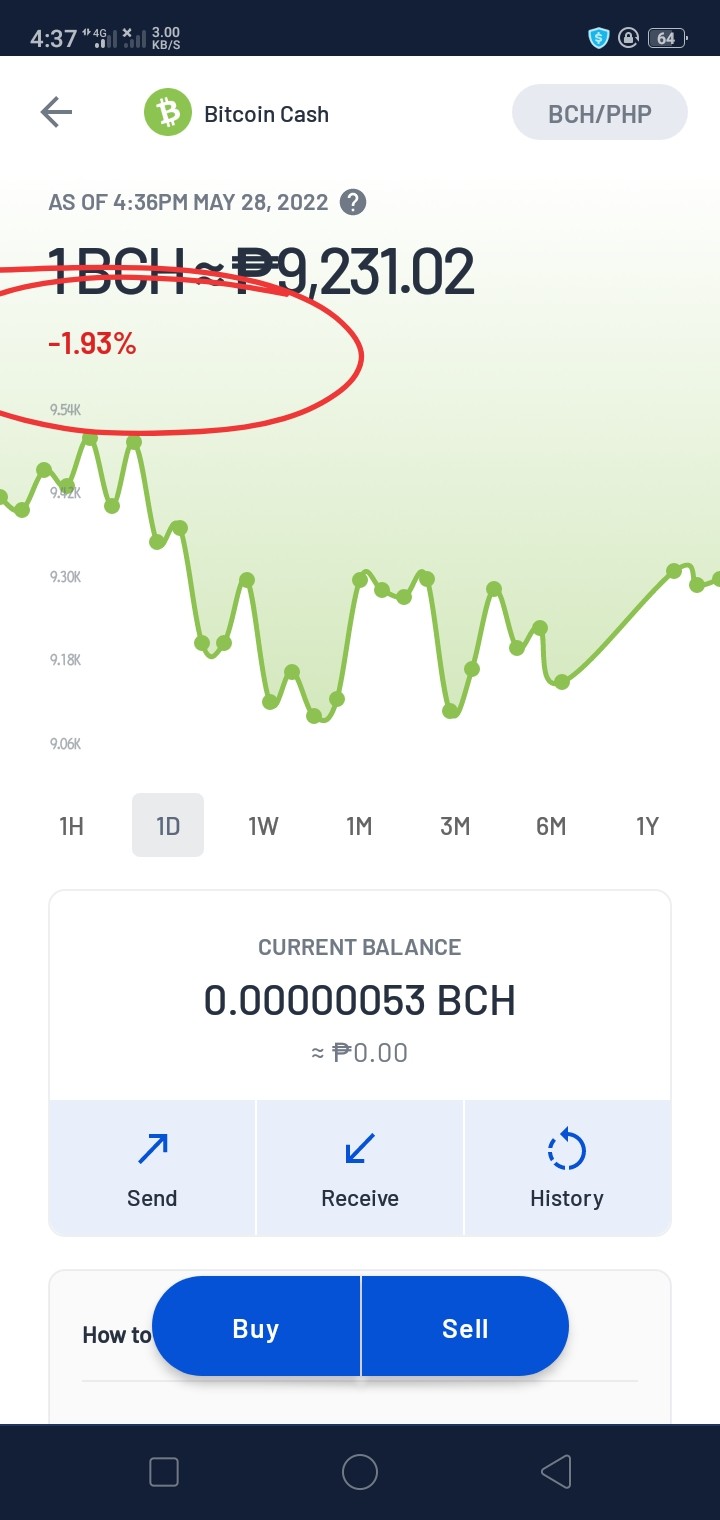The image size is (720, 1520).
Task: Show the 1M price chart
Action: [359, 826]
